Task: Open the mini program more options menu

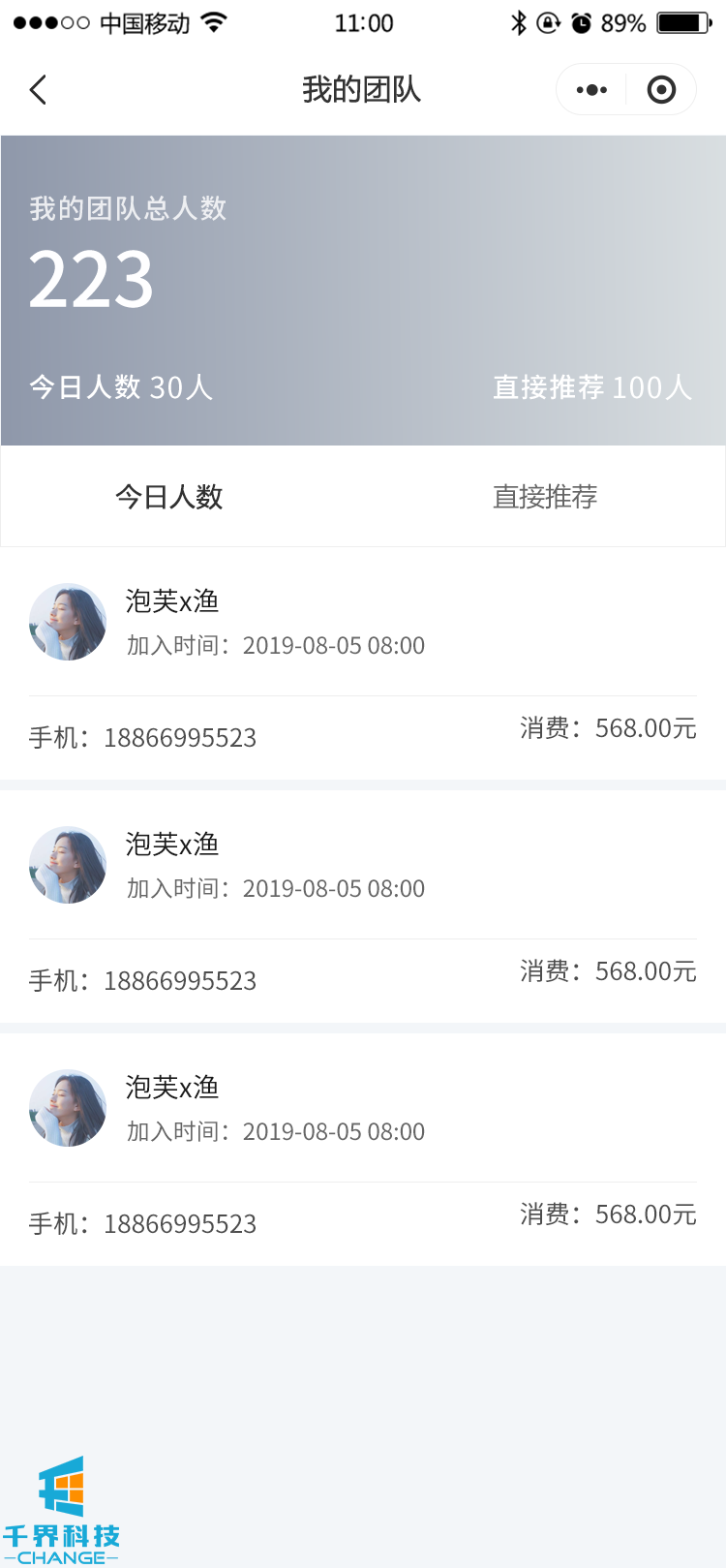Action: click(x=591, y=90)
